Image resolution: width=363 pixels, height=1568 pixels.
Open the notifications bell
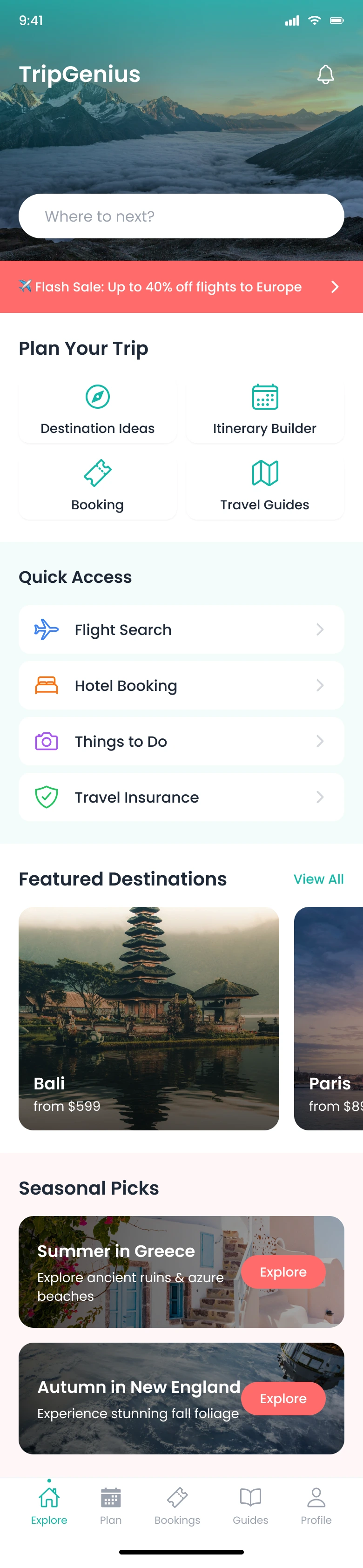coord(325,74)
